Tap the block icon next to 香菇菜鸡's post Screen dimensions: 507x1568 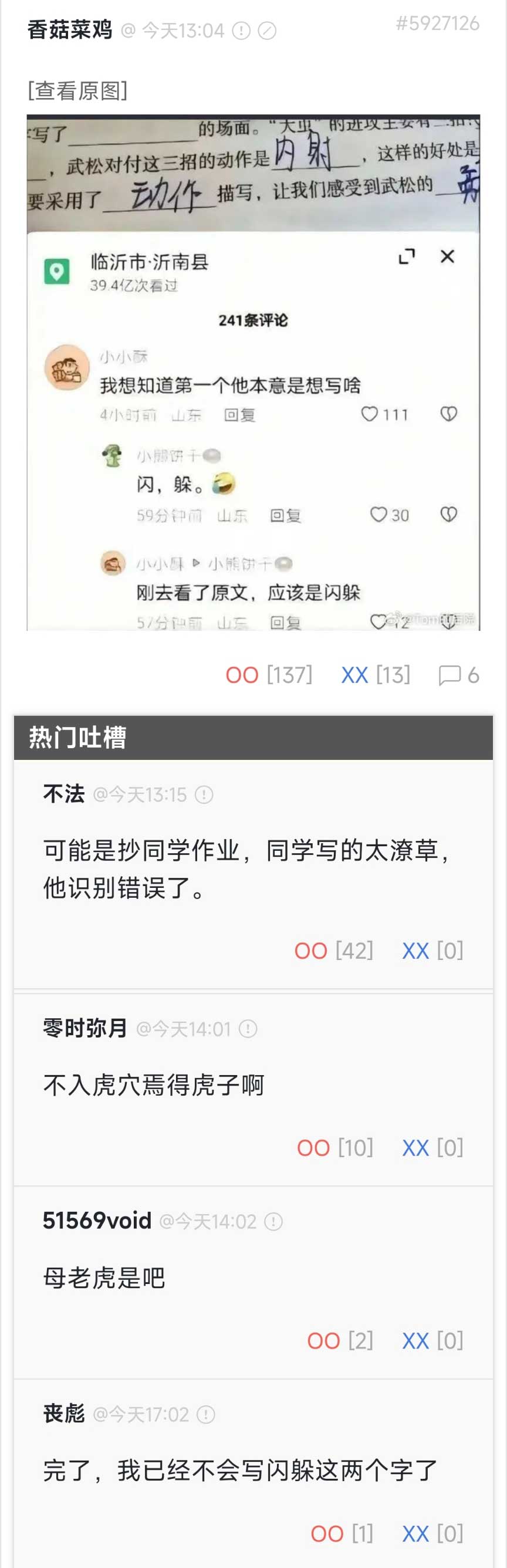coord(267,31)
